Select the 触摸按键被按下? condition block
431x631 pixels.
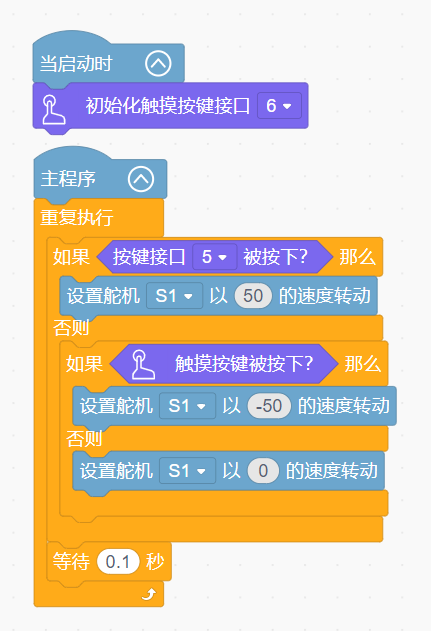point(224,363)
